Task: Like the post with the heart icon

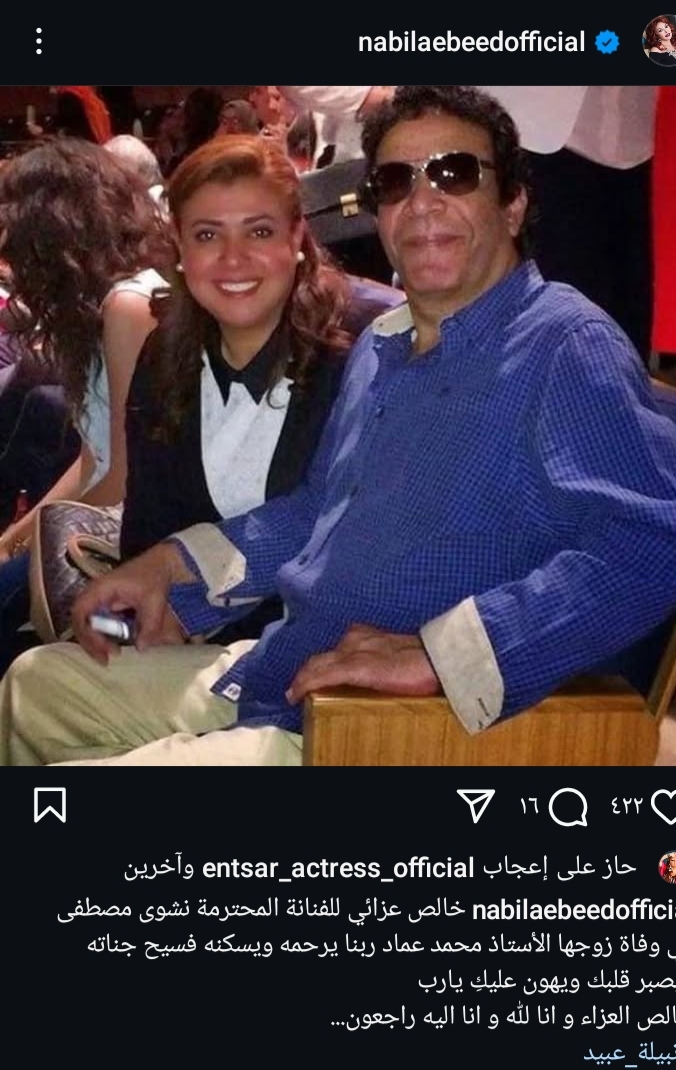Action: pyautogui.click(x=664, y=806)
